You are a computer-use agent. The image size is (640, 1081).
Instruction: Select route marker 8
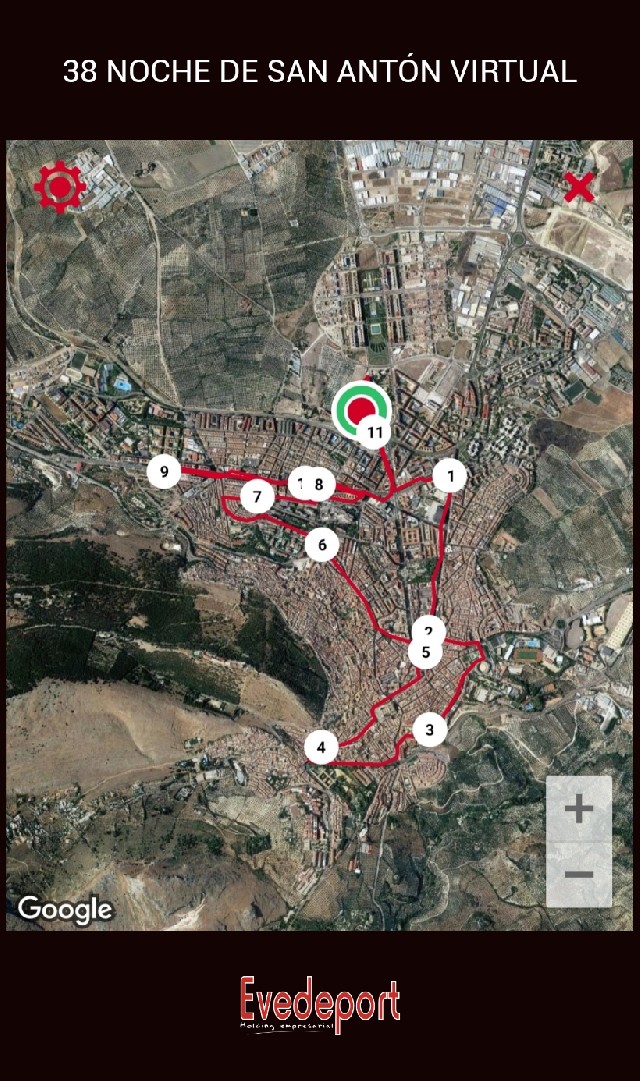coord(320,485)
